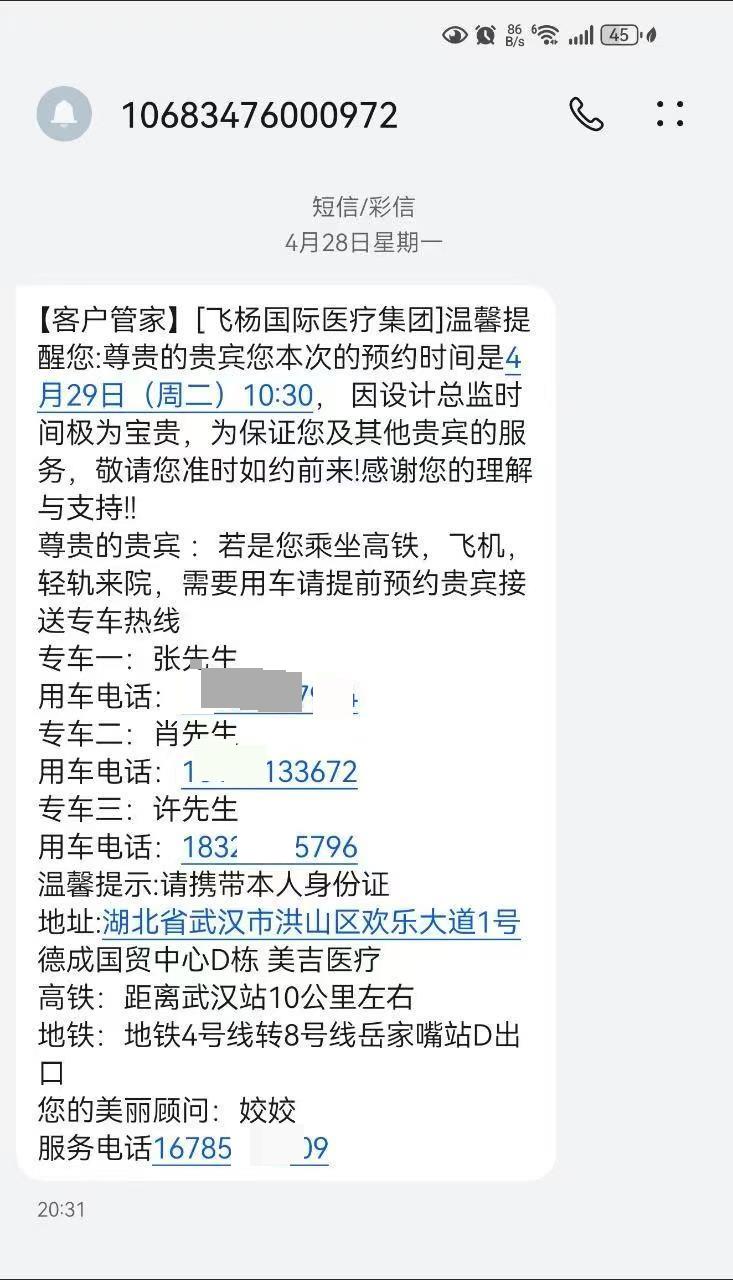The height and width of the screenshot is (1280, 733).
Task: Dial the 许先生 number ending 5796
Action: click(269, 847)
